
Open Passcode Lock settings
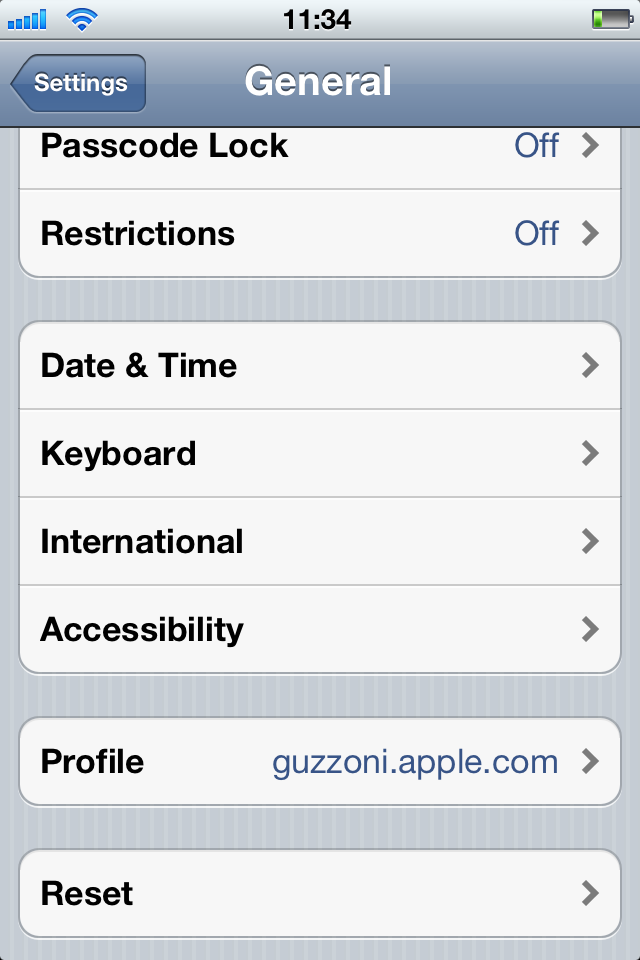pyautogui.click(x=320, y=147)
